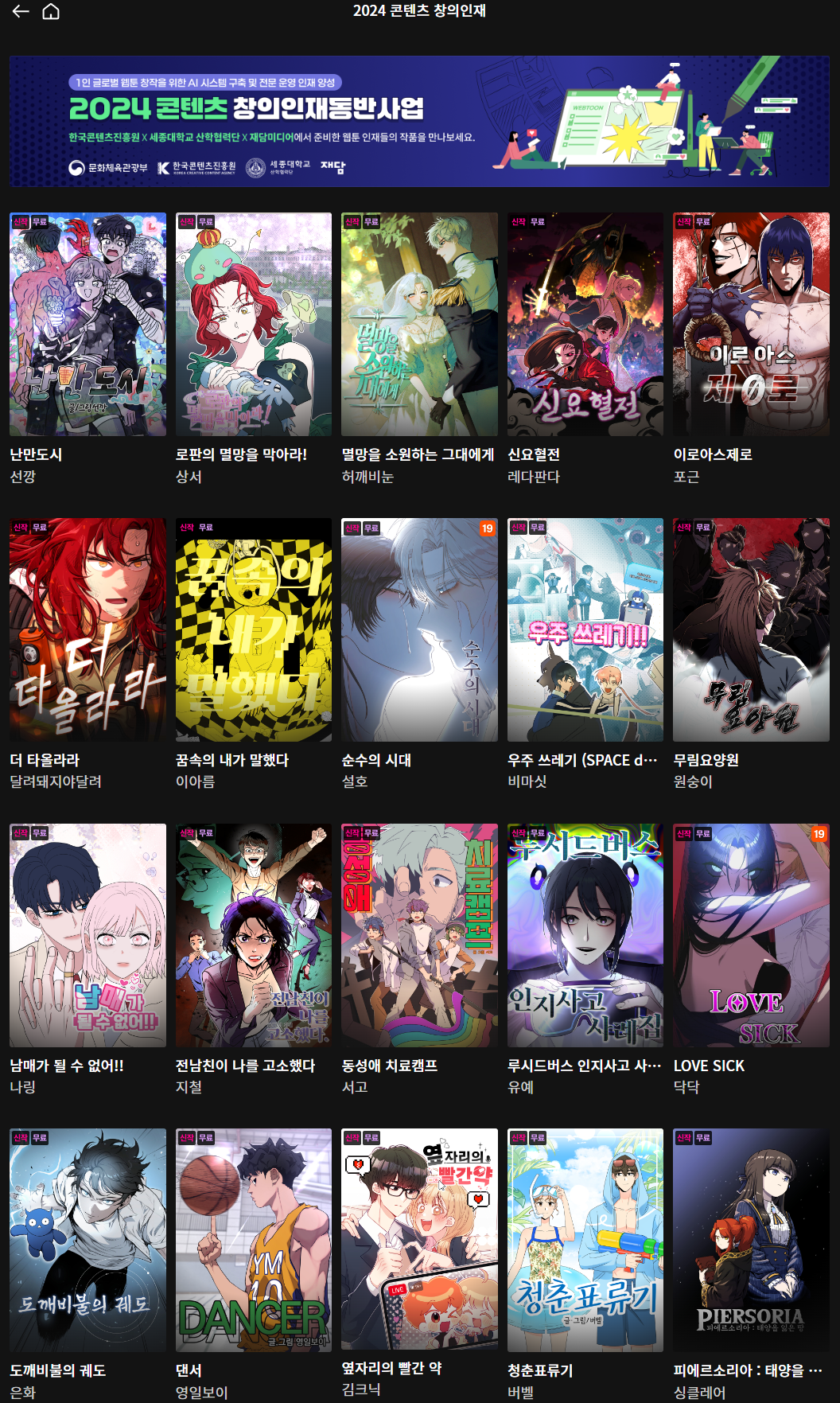
Task: Tap the home icon
Action: [51, 11]
